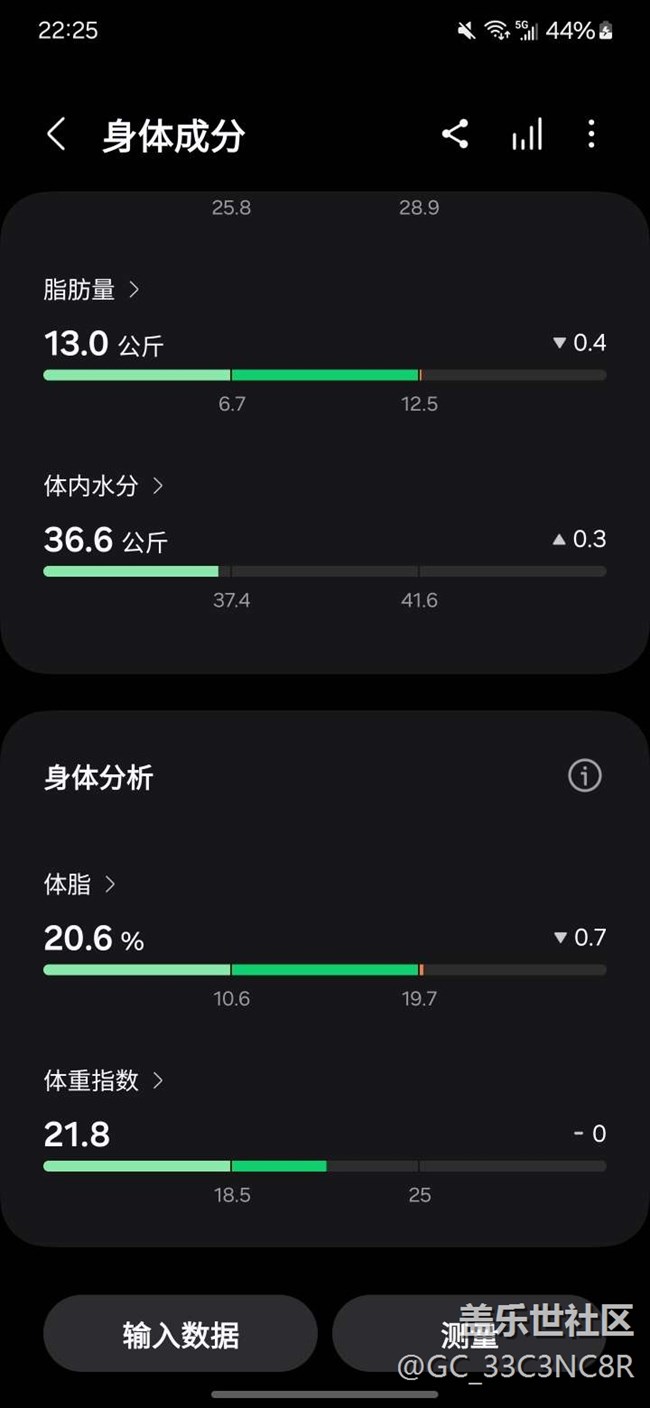This screenshot has height=1408, width=650.
Task: Open 体脂 details
Action: click(x=80, y=884)
